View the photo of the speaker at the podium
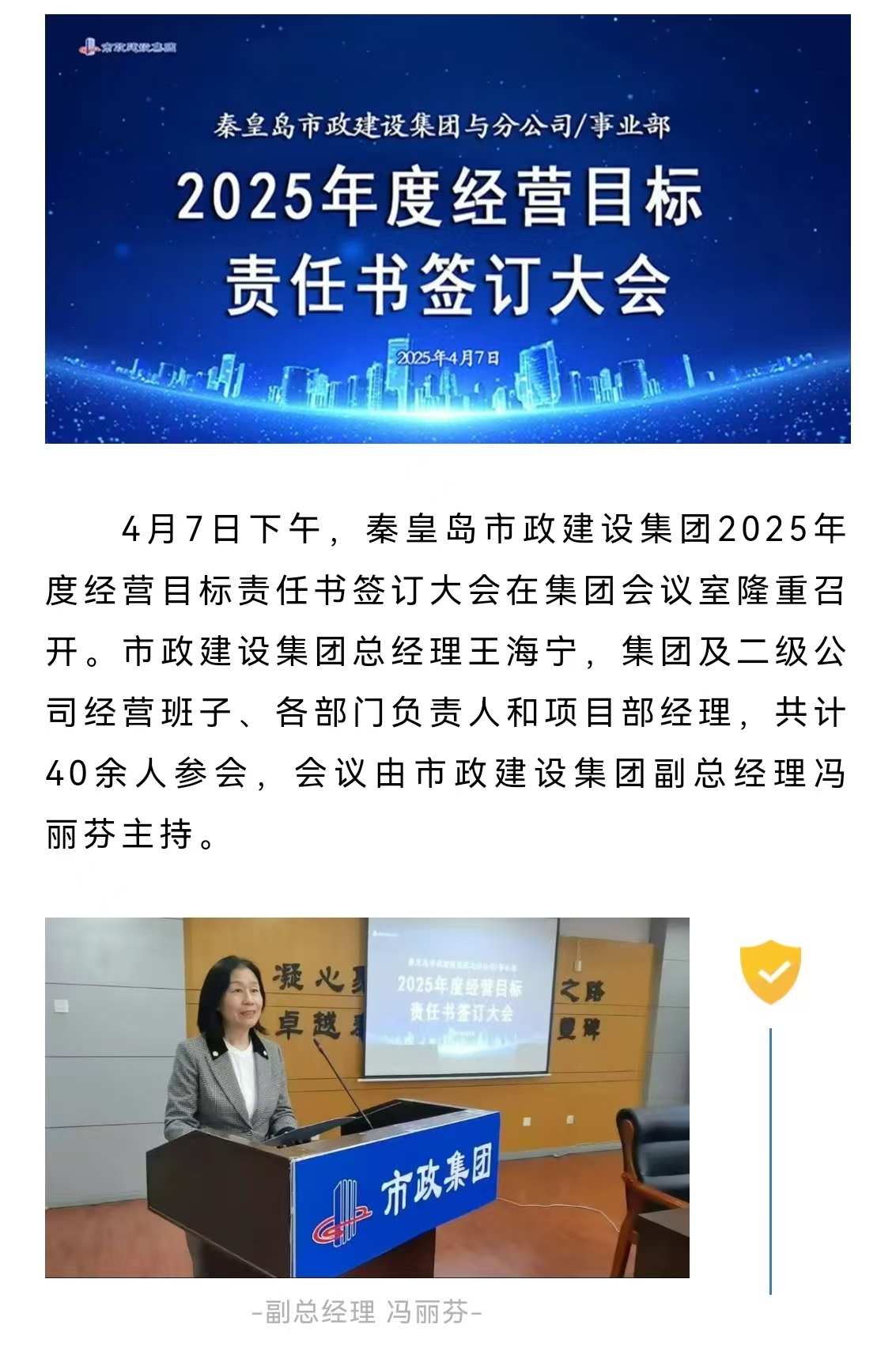Image resolution: width=896 pixels, height=1351 pixels. (x=367, y=1098)
